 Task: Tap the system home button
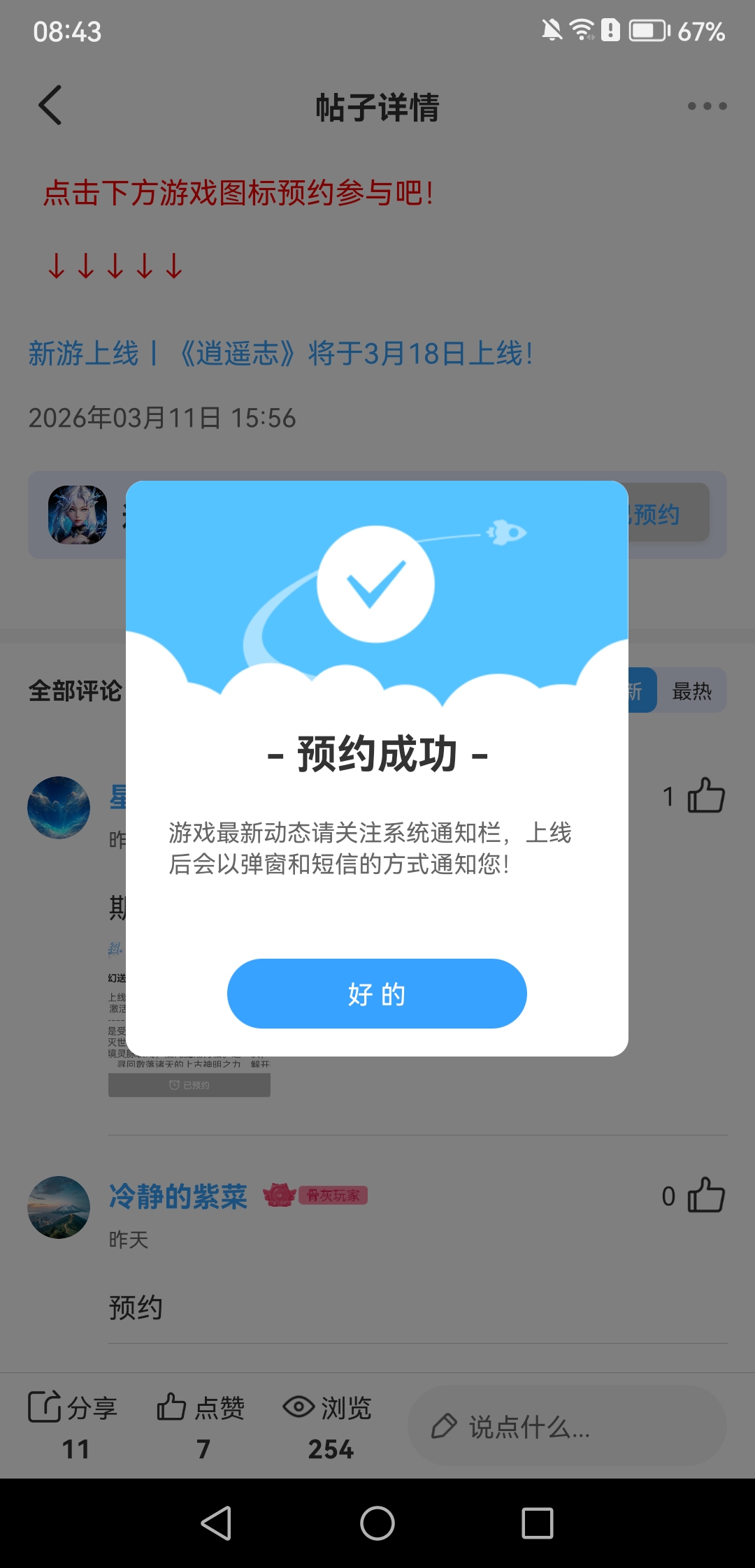pos(377,1523)
